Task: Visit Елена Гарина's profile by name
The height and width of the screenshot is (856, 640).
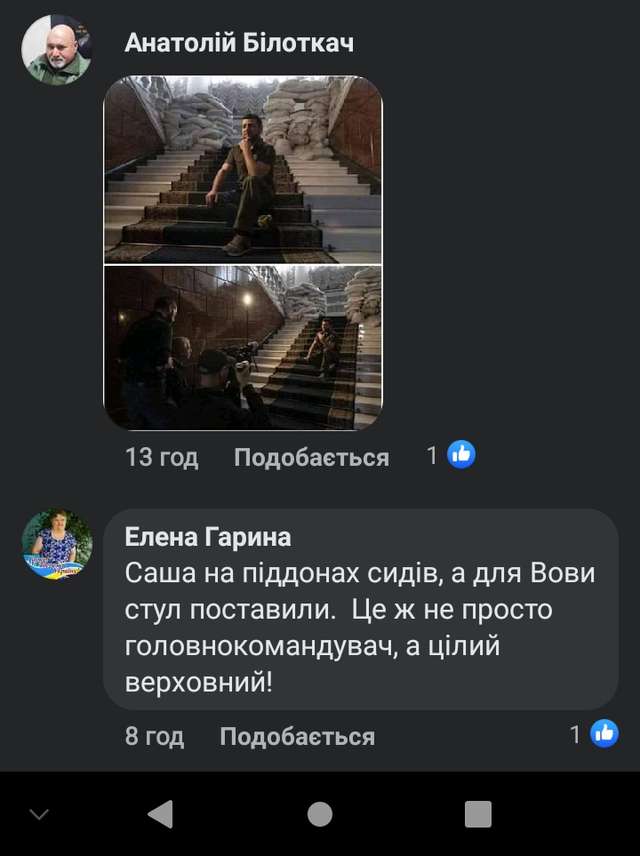Action: pos(208,537)
